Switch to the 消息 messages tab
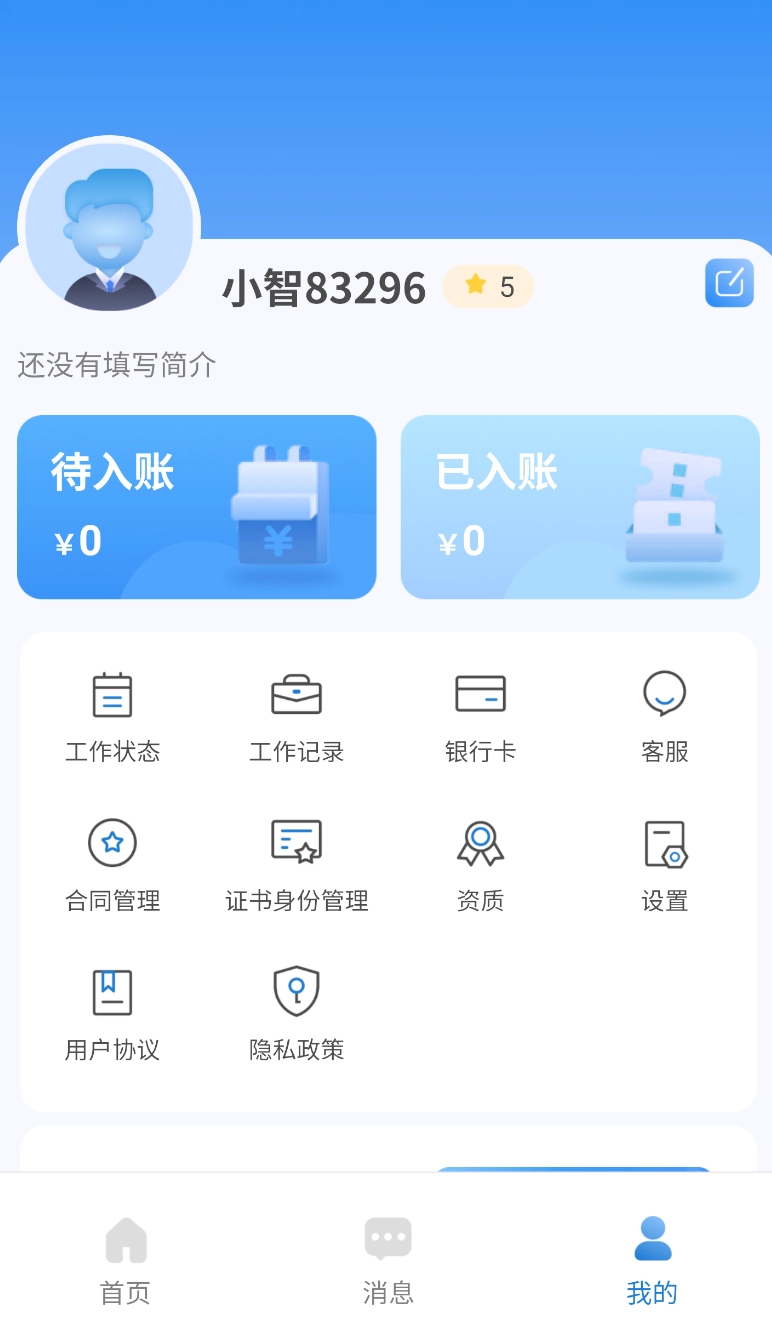 (x=388, y=1255)
